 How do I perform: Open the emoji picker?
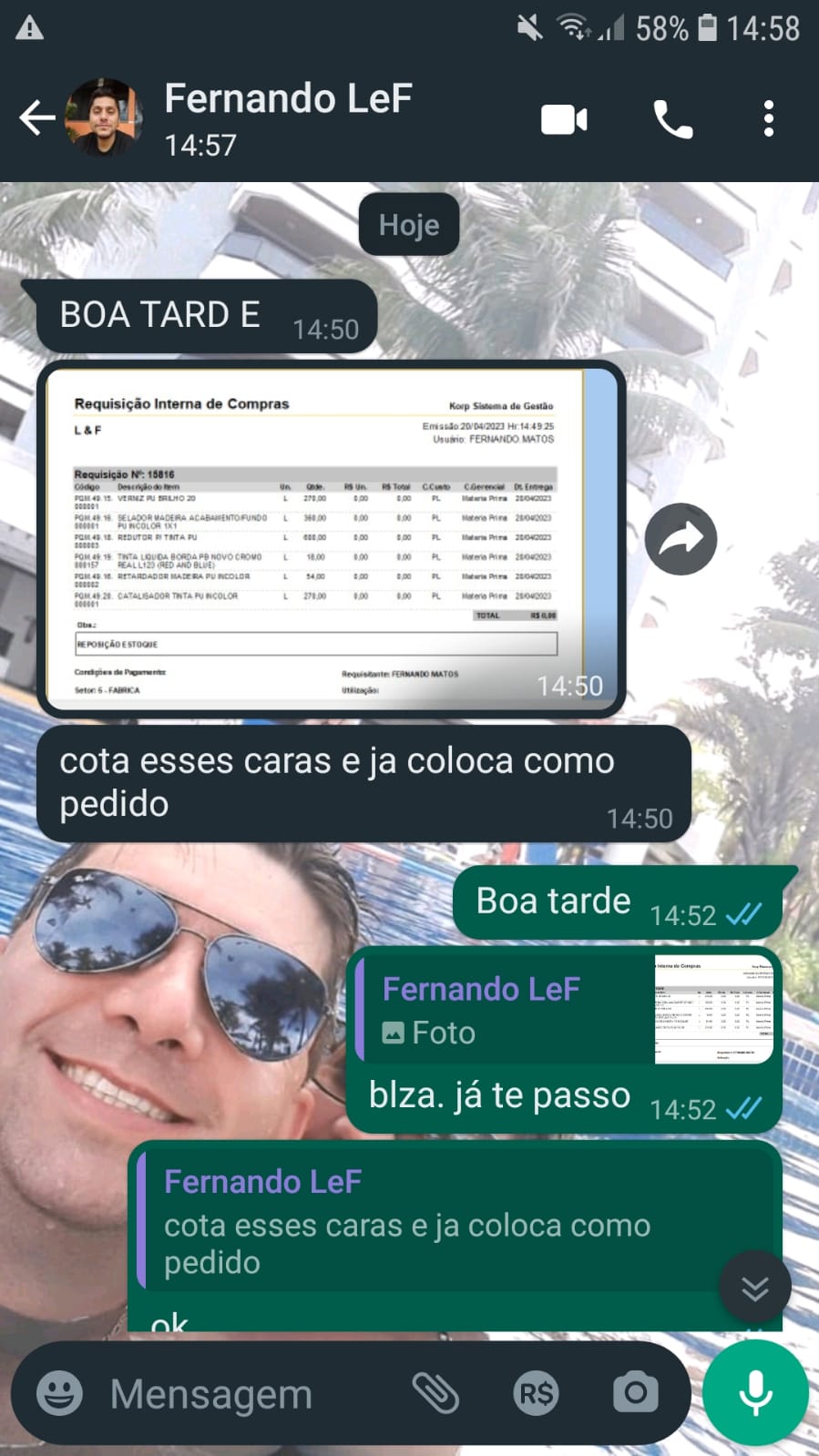tap(59, 1393)
